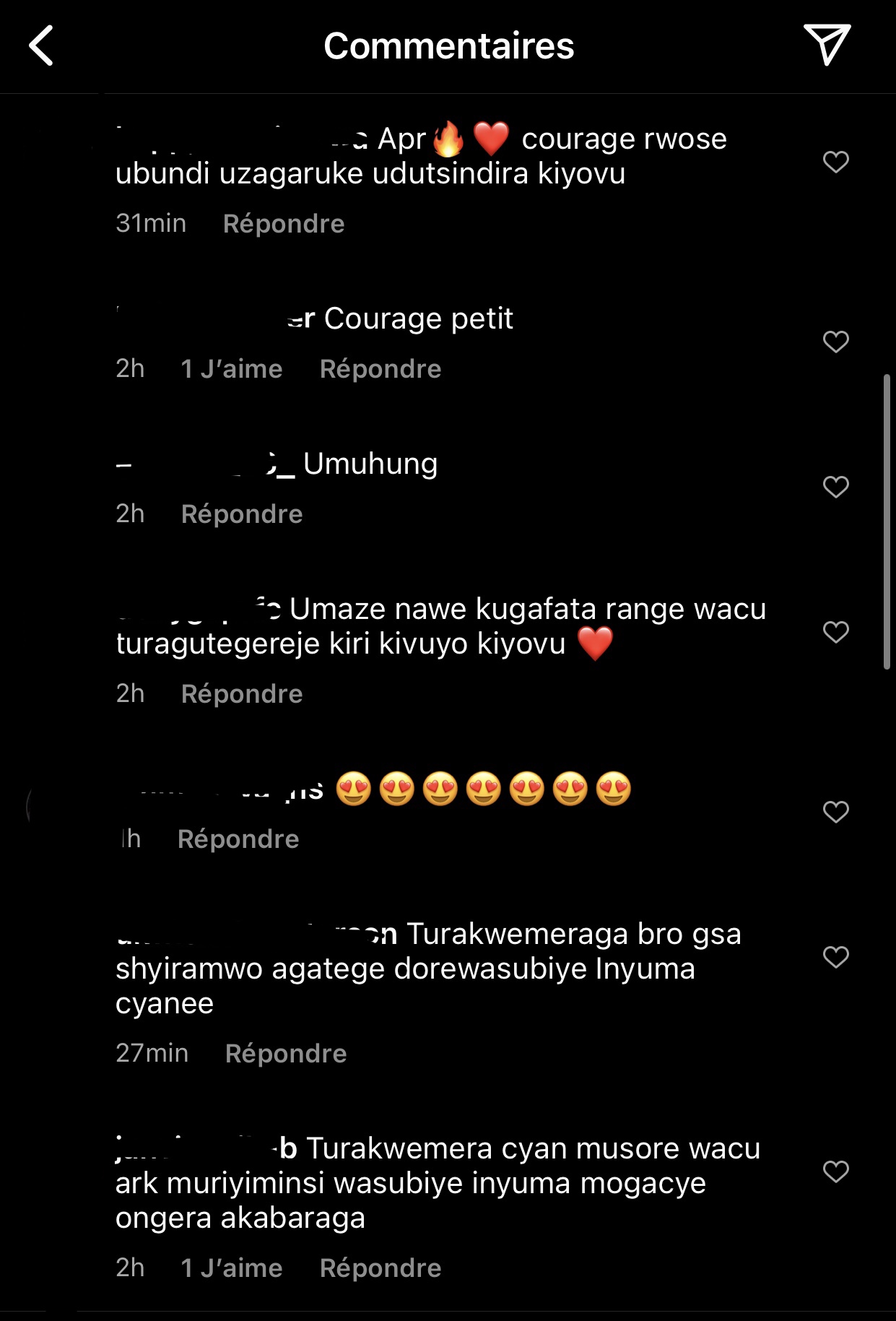Viewport: 896px width, 1321px height.
Task: Share the post via the paper plane icon
Action: click(x=827, y=45)
